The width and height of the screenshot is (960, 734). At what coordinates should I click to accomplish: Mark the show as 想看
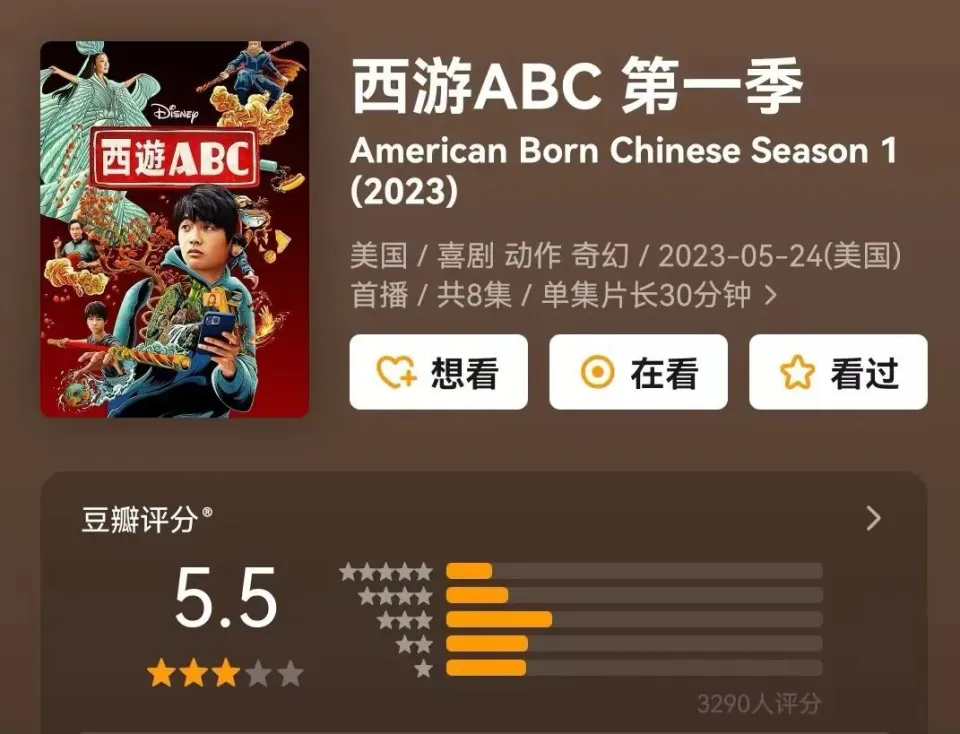point(438,372)
